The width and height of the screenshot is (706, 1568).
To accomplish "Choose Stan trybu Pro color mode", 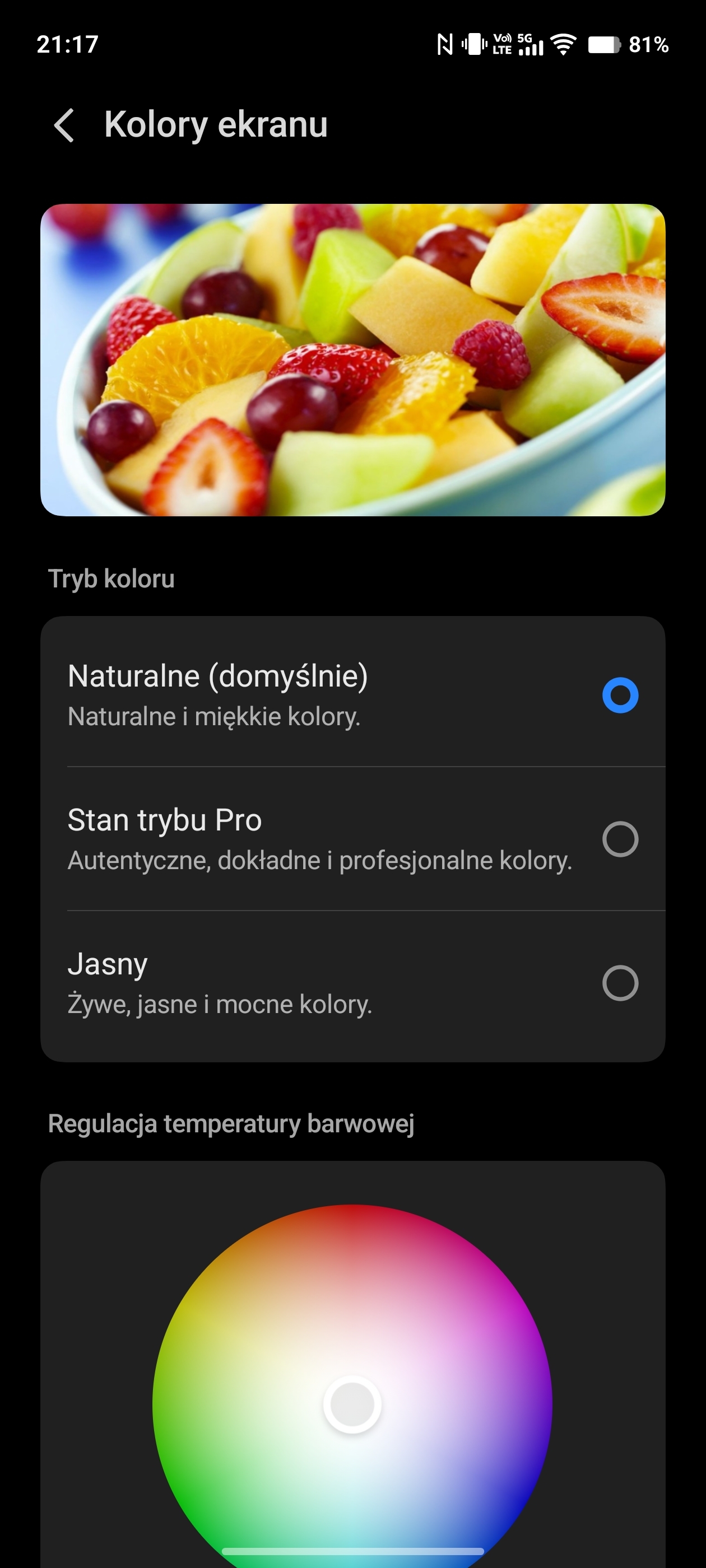I will click(620, 839).
